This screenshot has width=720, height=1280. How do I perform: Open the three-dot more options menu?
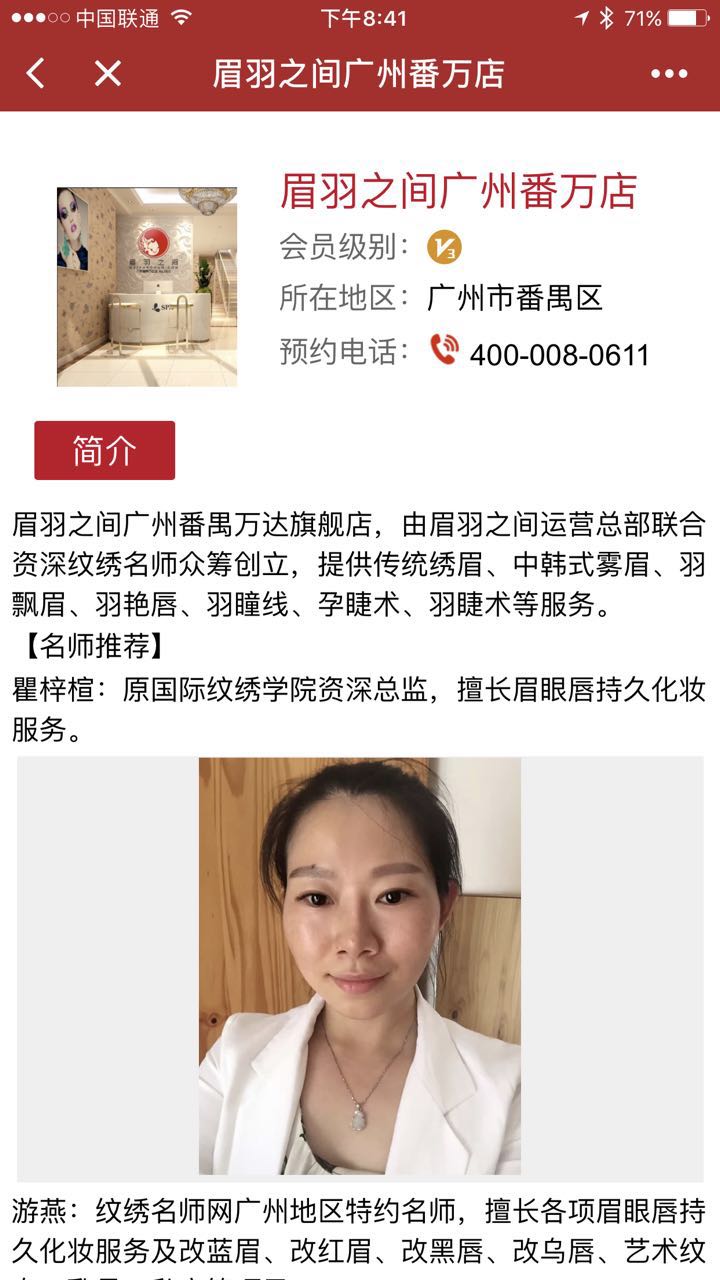coord(669,73)
